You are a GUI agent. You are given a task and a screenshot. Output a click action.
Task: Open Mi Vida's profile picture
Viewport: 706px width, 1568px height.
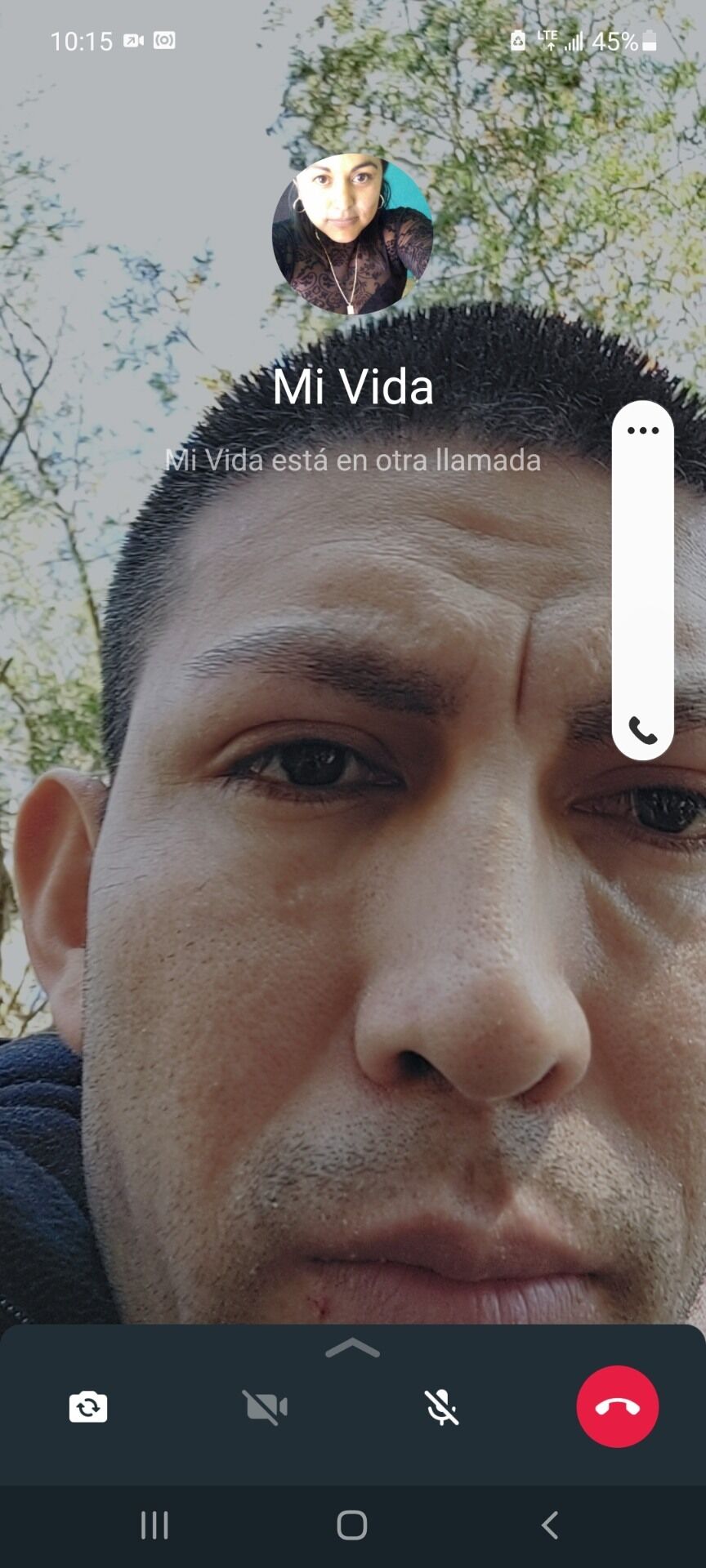pos(352,234)
